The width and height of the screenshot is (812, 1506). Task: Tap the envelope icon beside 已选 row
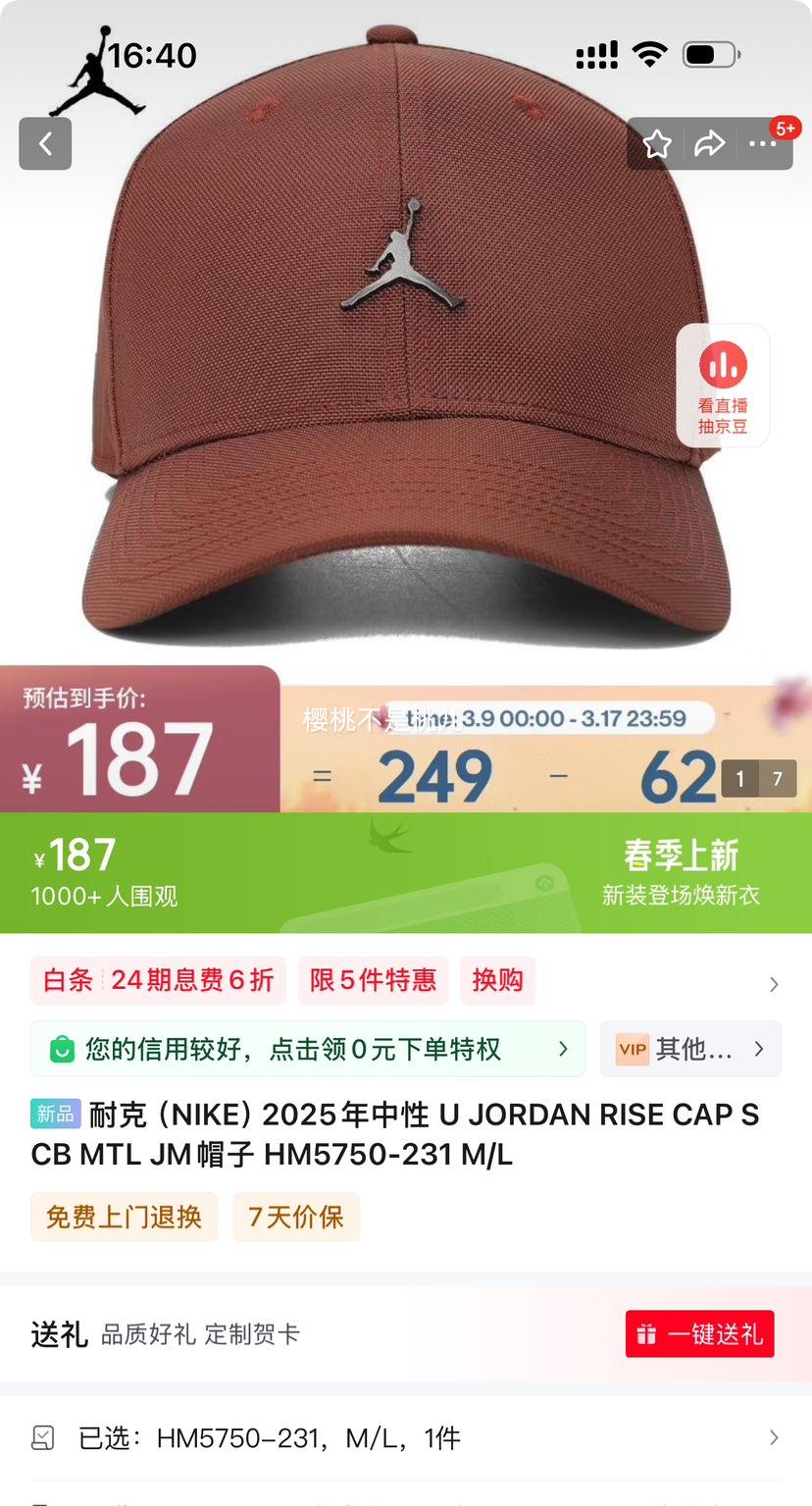[41, 1436]
